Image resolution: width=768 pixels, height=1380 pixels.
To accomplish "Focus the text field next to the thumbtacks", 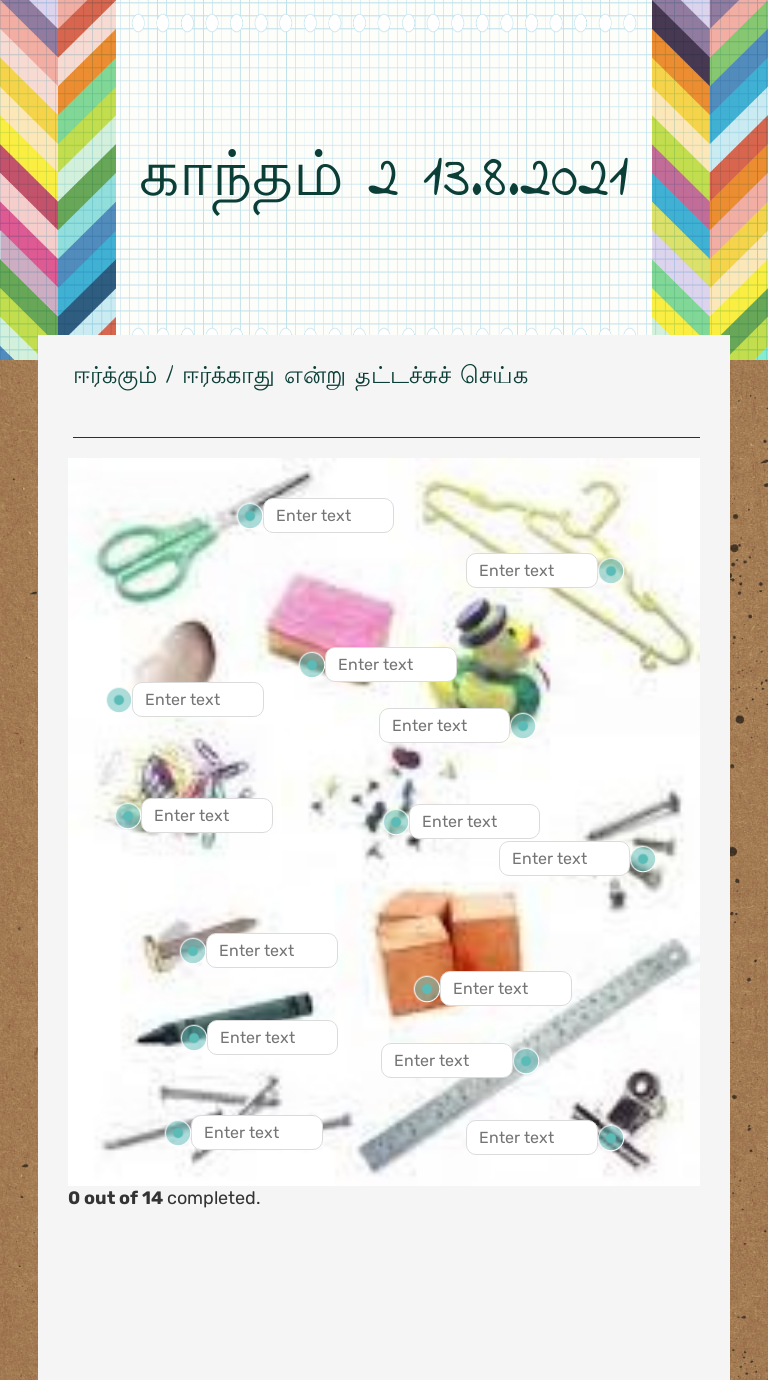I will (x=474, y=822).
